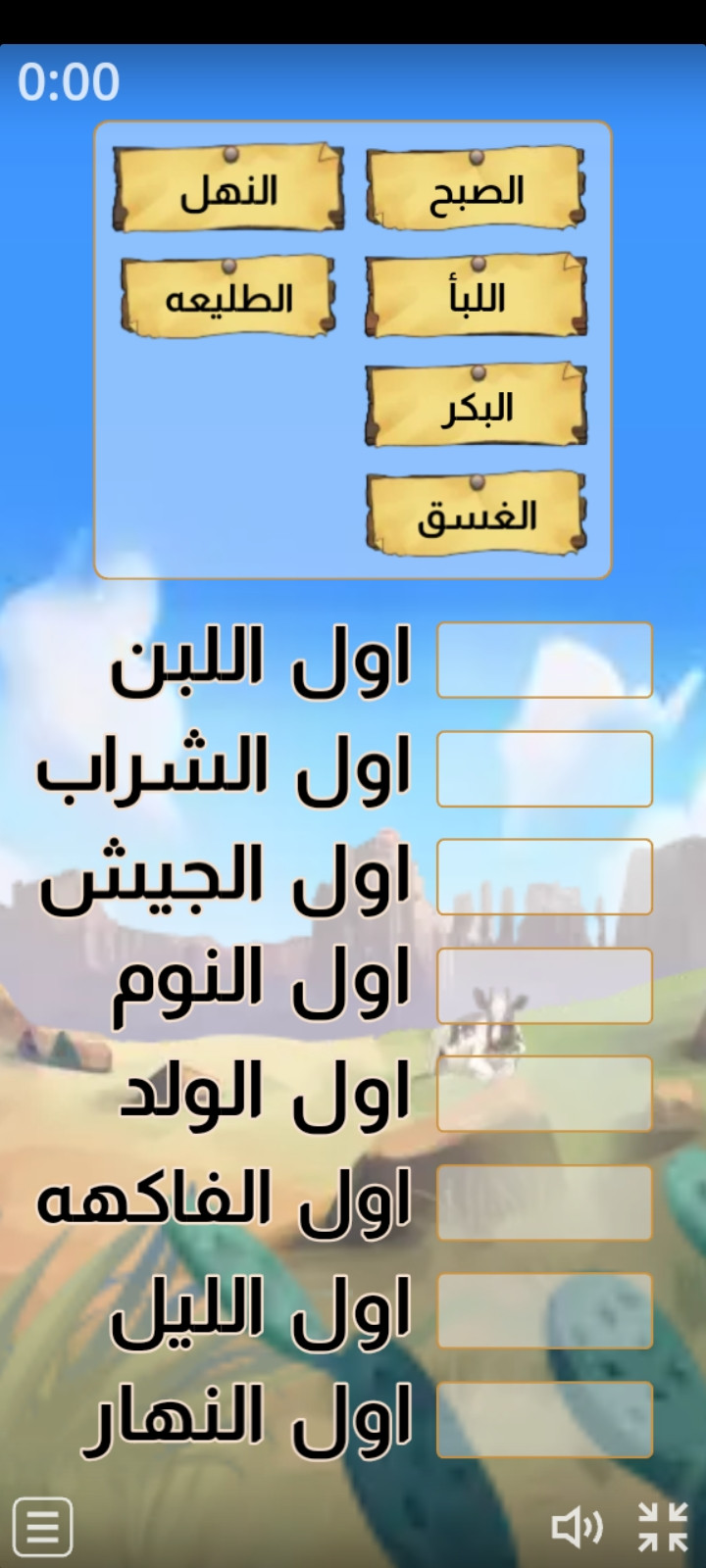Select the answer slot for اول الجيش

pyautogui.click(x=544, y=877)
